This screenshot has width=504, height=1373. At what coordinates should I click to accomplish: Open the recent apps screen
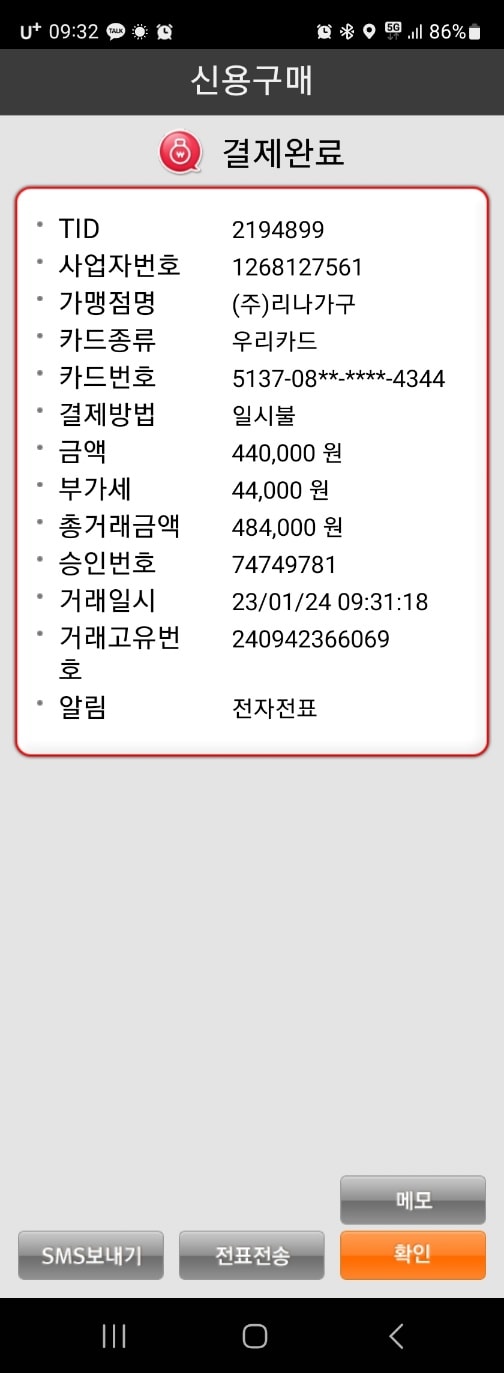(114, 1335)
